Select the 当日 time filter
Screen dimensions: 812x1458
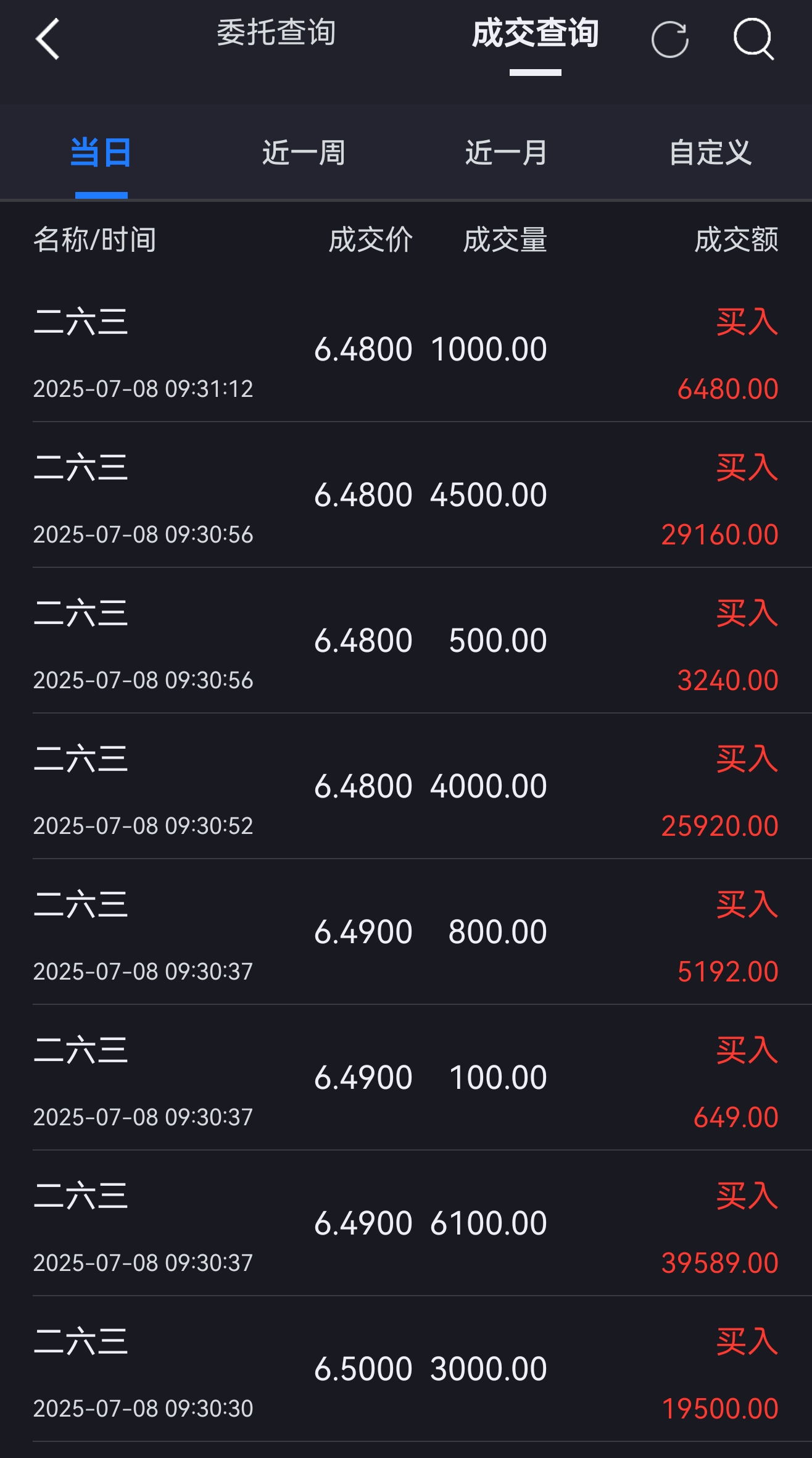point(101,152)
